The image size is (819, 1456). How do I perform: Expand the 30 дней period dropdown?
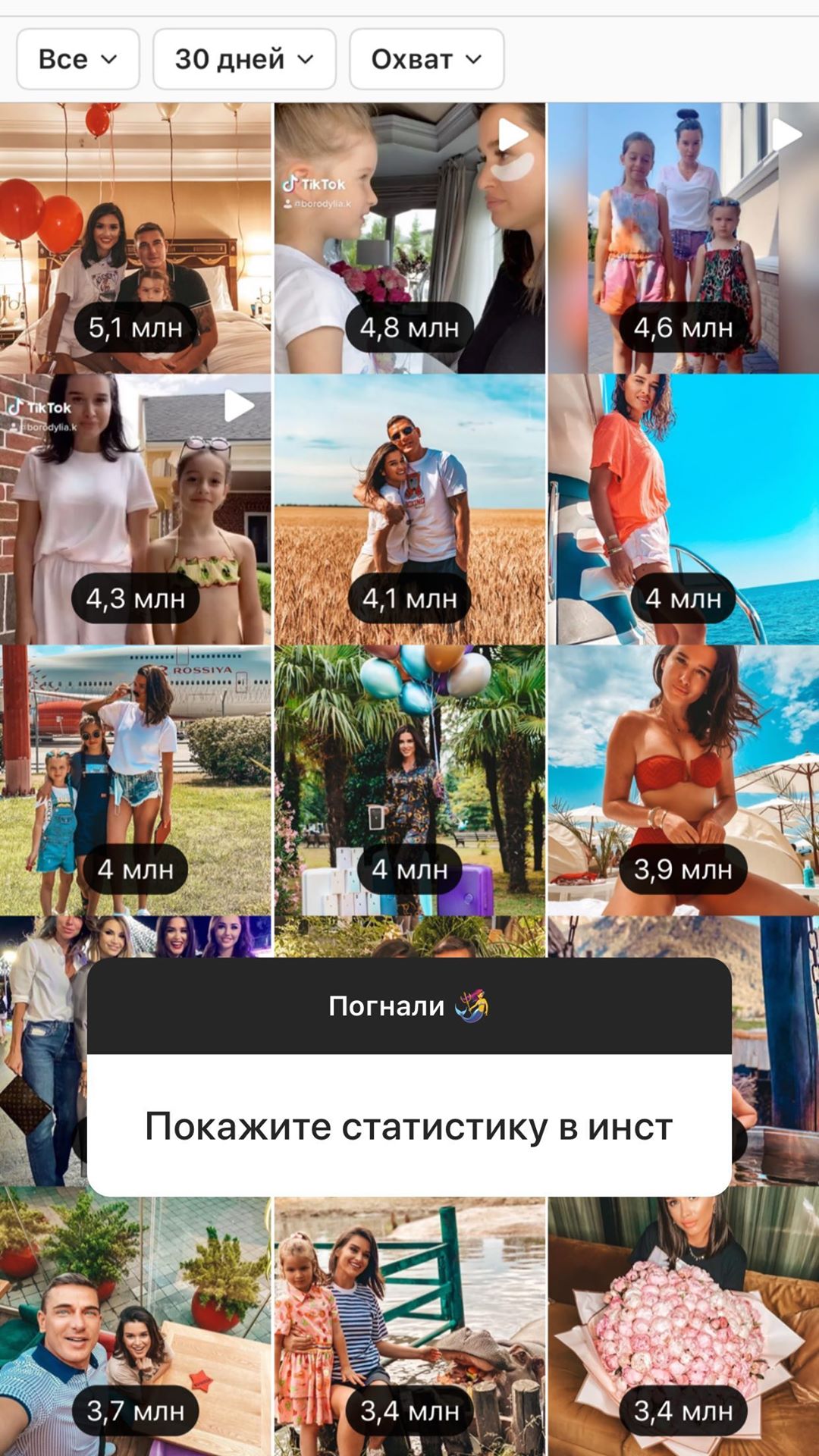point(244,59)
